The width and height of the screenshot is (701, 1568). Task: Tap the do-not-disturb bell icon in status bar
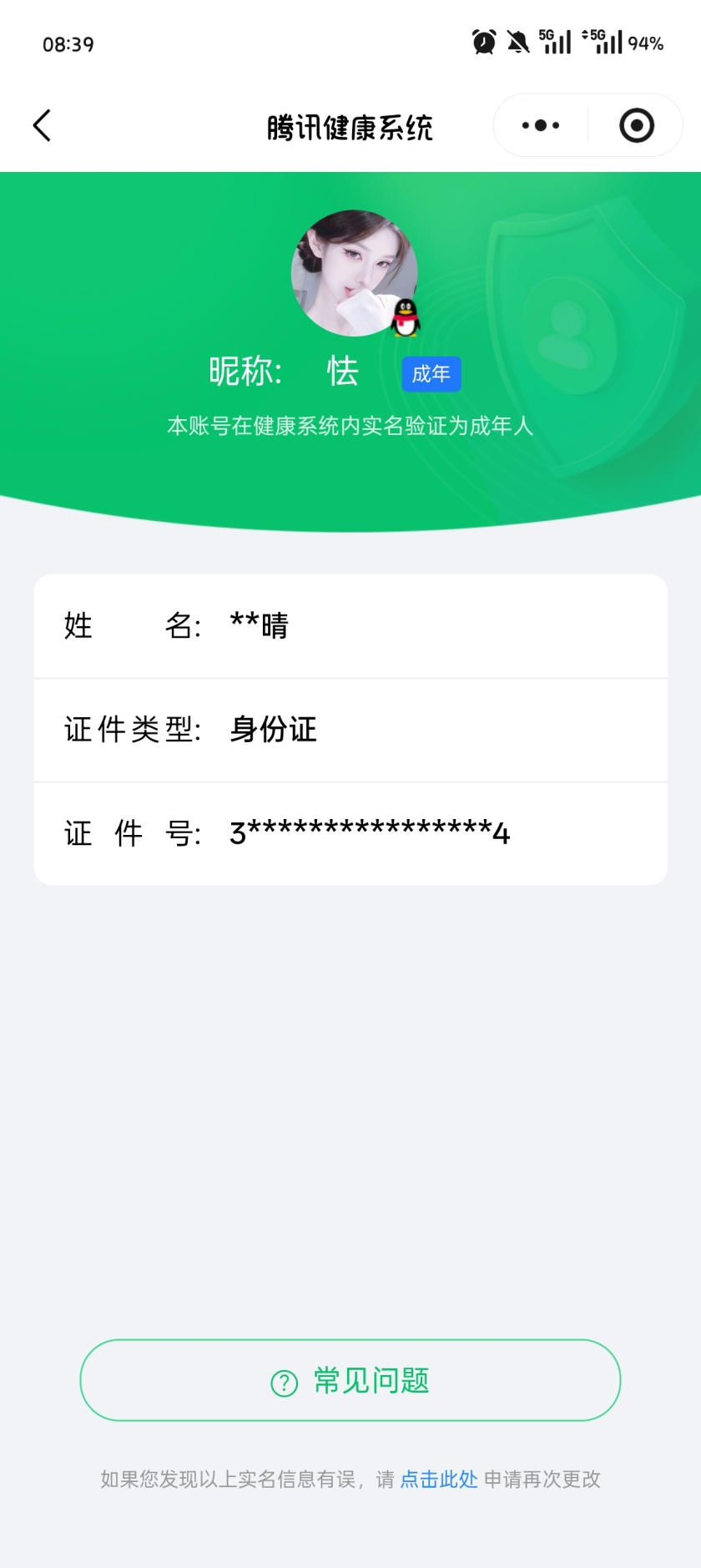point(519,41)
